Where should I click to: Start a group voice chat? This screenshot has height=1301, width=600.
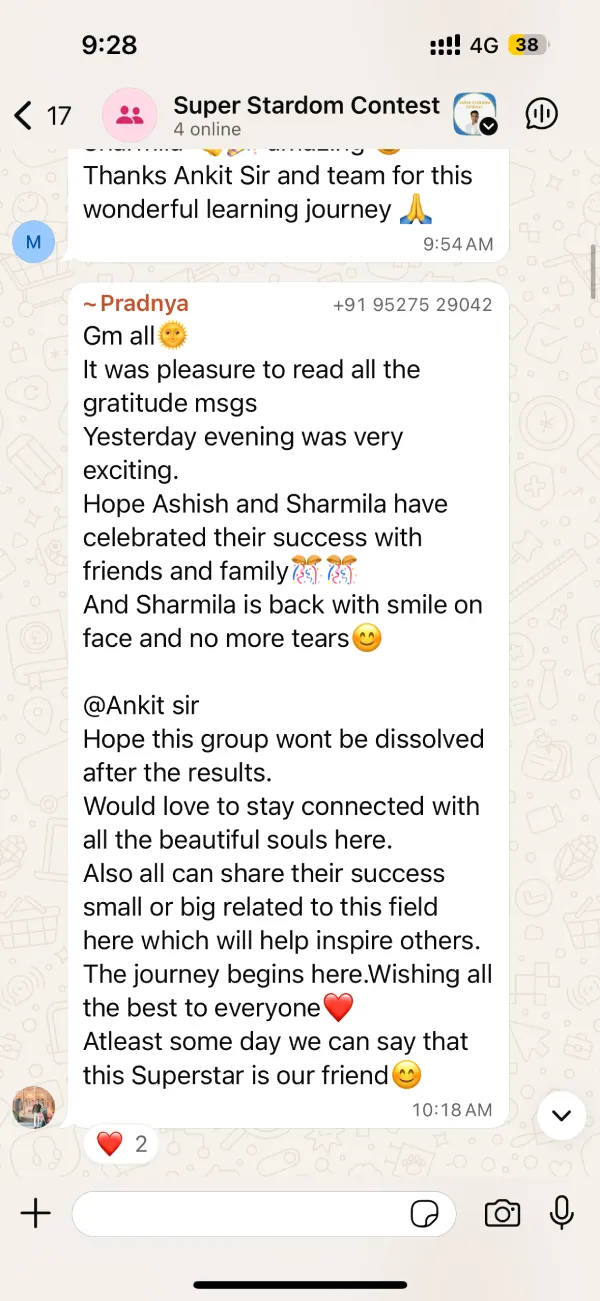(541, 115)
